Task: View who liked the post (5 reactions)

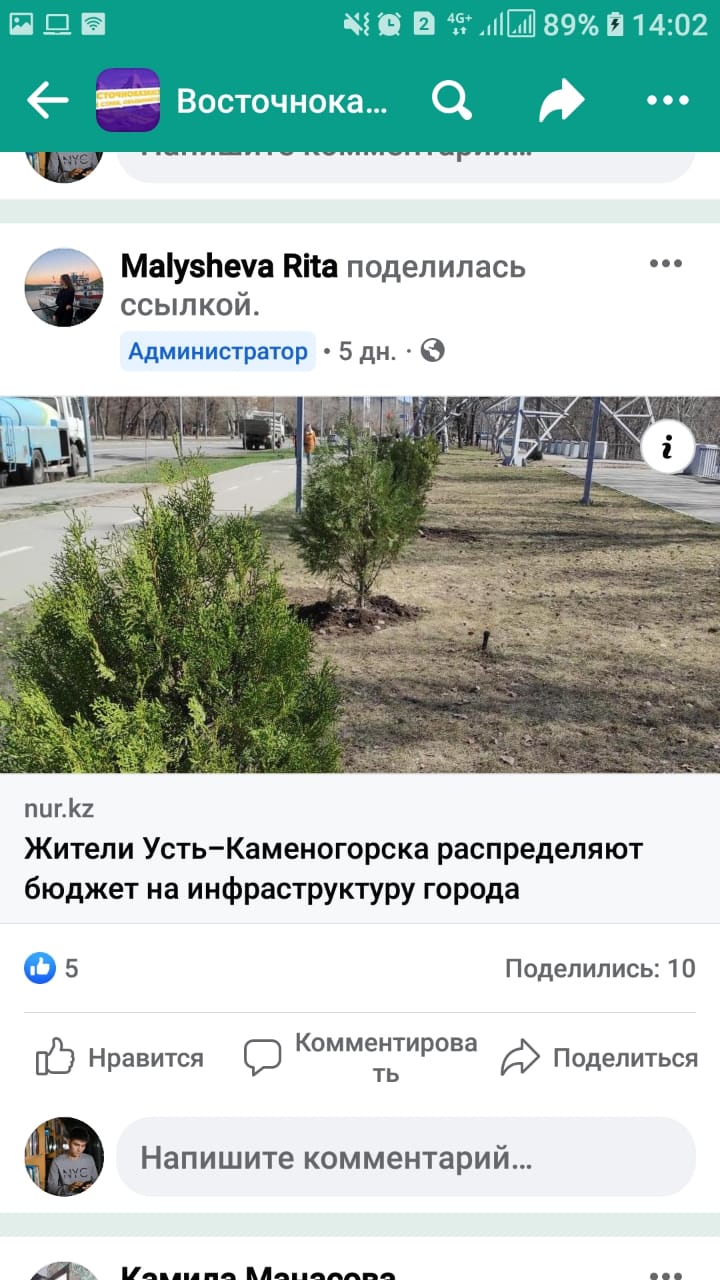Action: point(52,968)
